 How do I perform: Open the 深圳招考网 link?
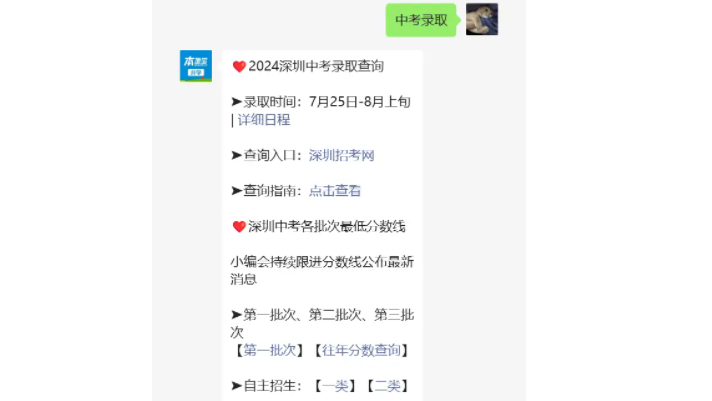[x=341, y=155]
